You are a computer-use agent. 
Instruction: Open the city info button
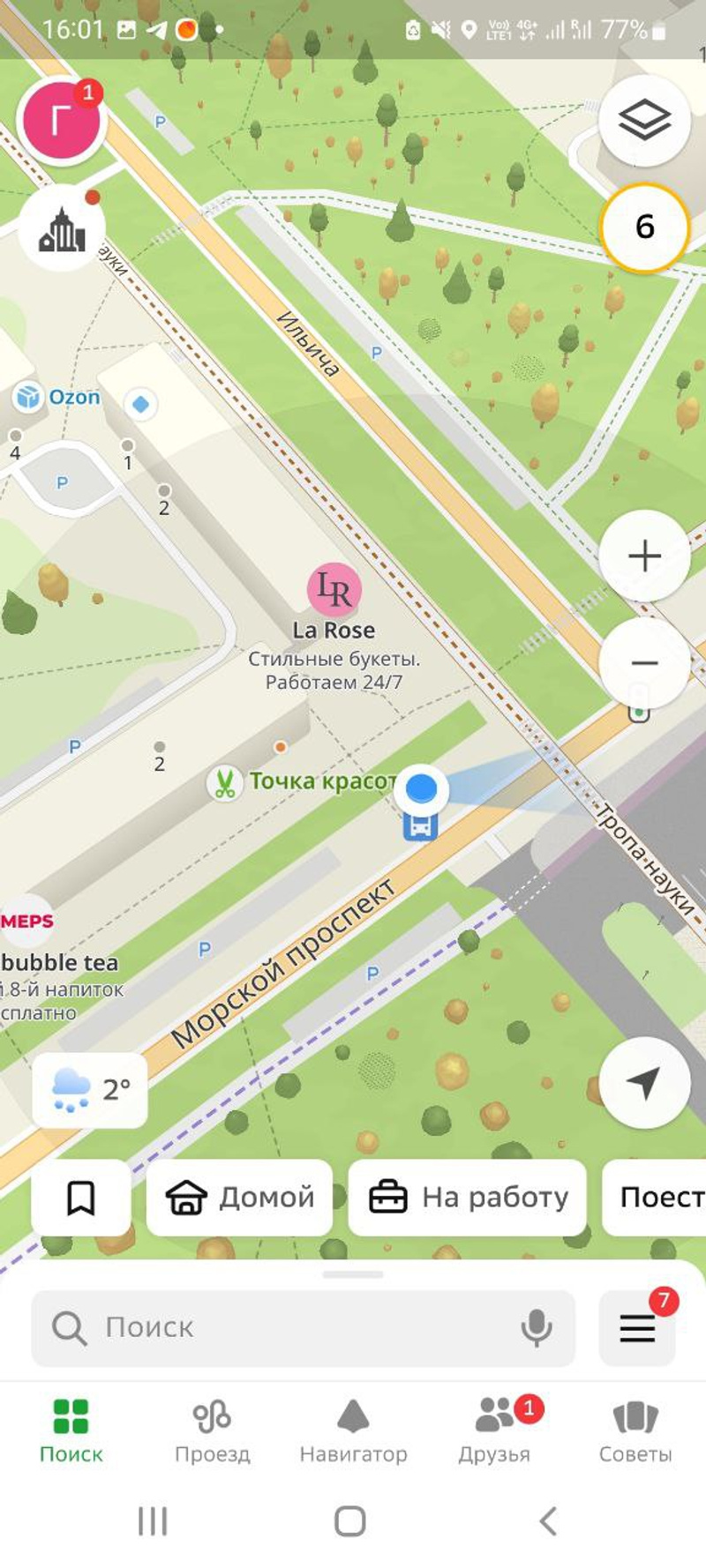tap(62, 228)
